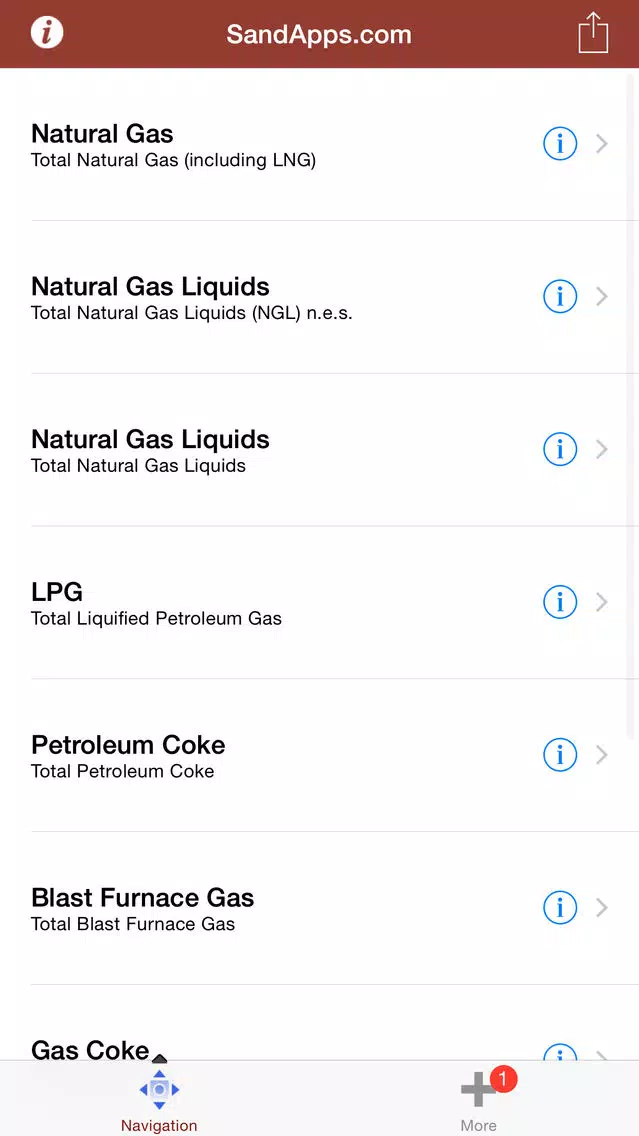Open the app info icon in header
Viewport: 639px width, 1136px height.
coord(47,33)
